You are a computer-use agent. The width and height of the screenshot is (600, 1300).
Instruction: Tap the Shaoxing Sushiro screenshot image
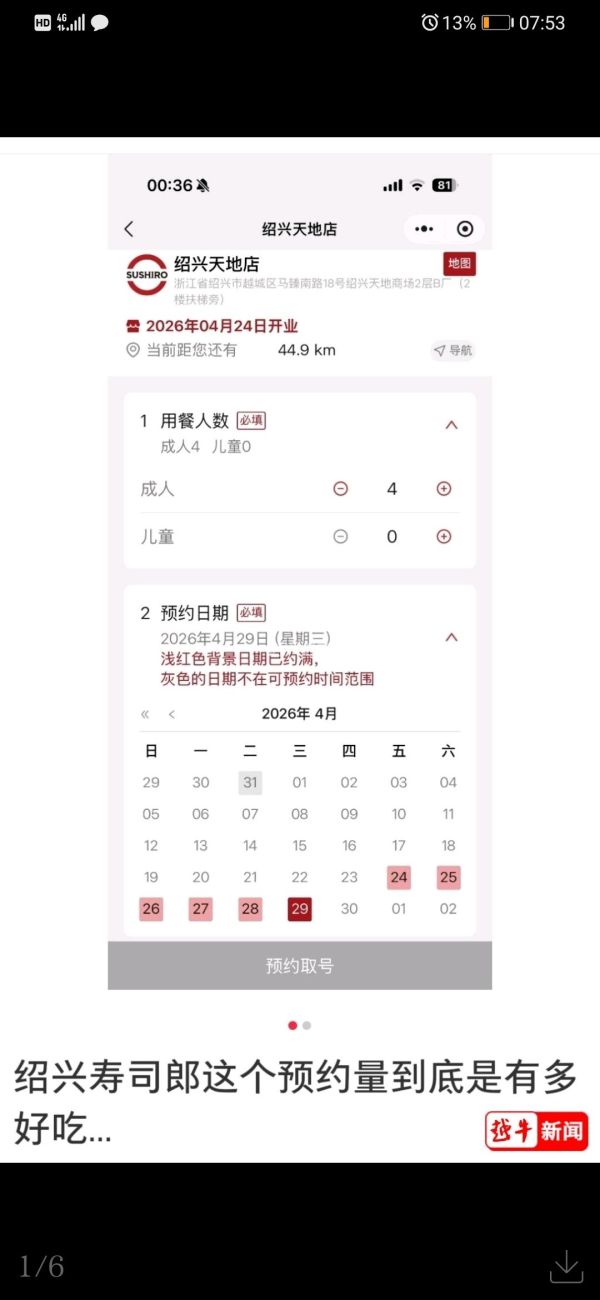click(300, 572)
